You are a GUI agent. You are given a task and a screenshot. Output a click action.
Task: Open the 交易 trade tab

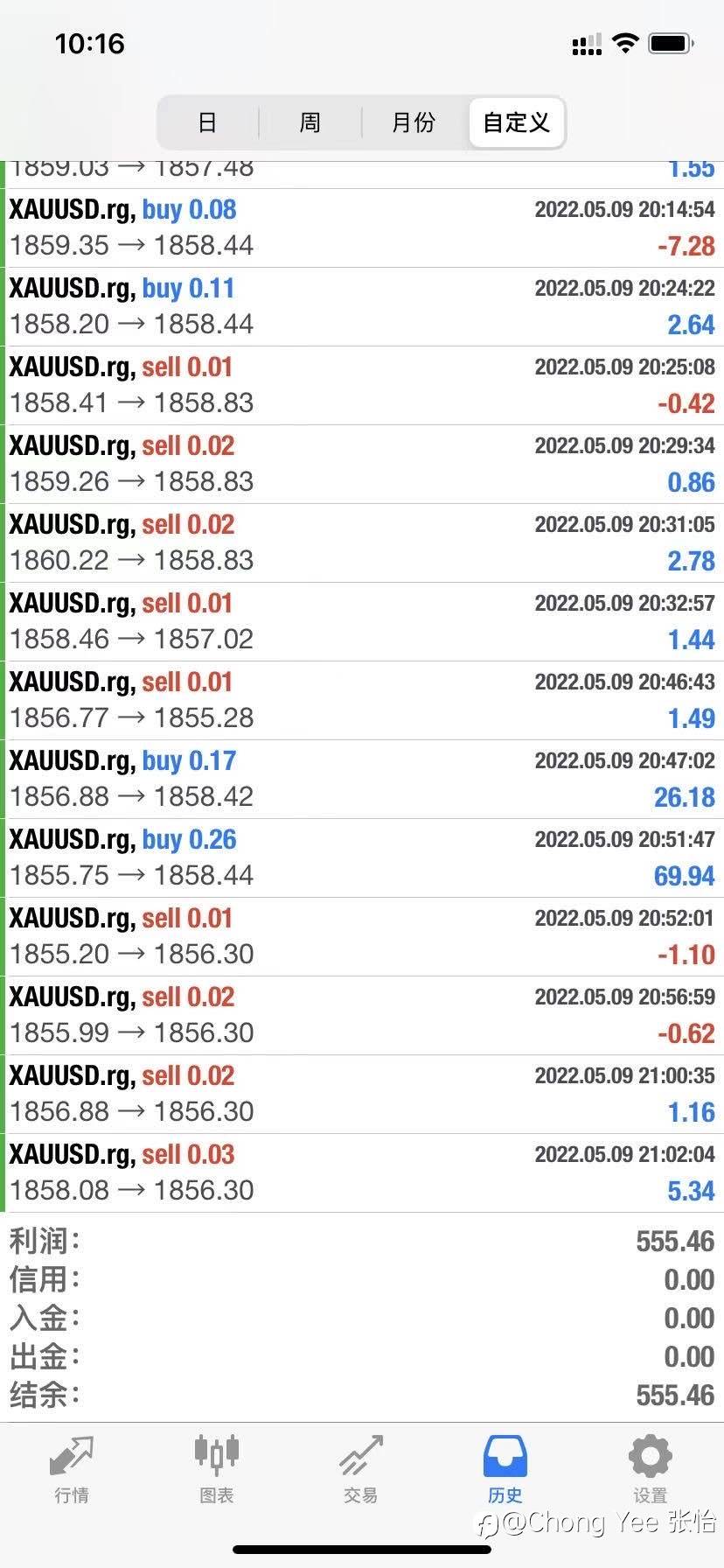click(361, 1469)
